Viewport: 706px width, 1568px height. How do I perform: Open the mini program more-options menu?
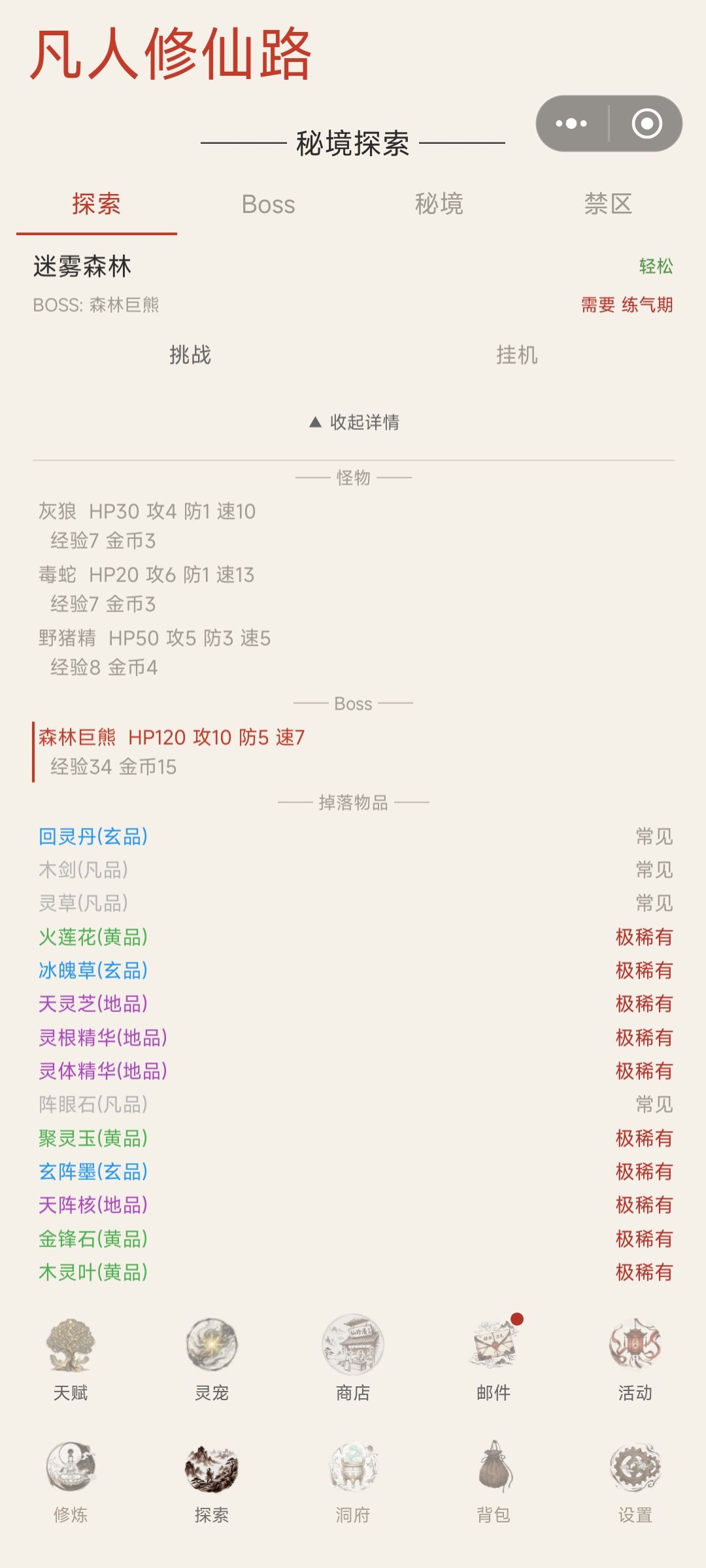point(571,123)
